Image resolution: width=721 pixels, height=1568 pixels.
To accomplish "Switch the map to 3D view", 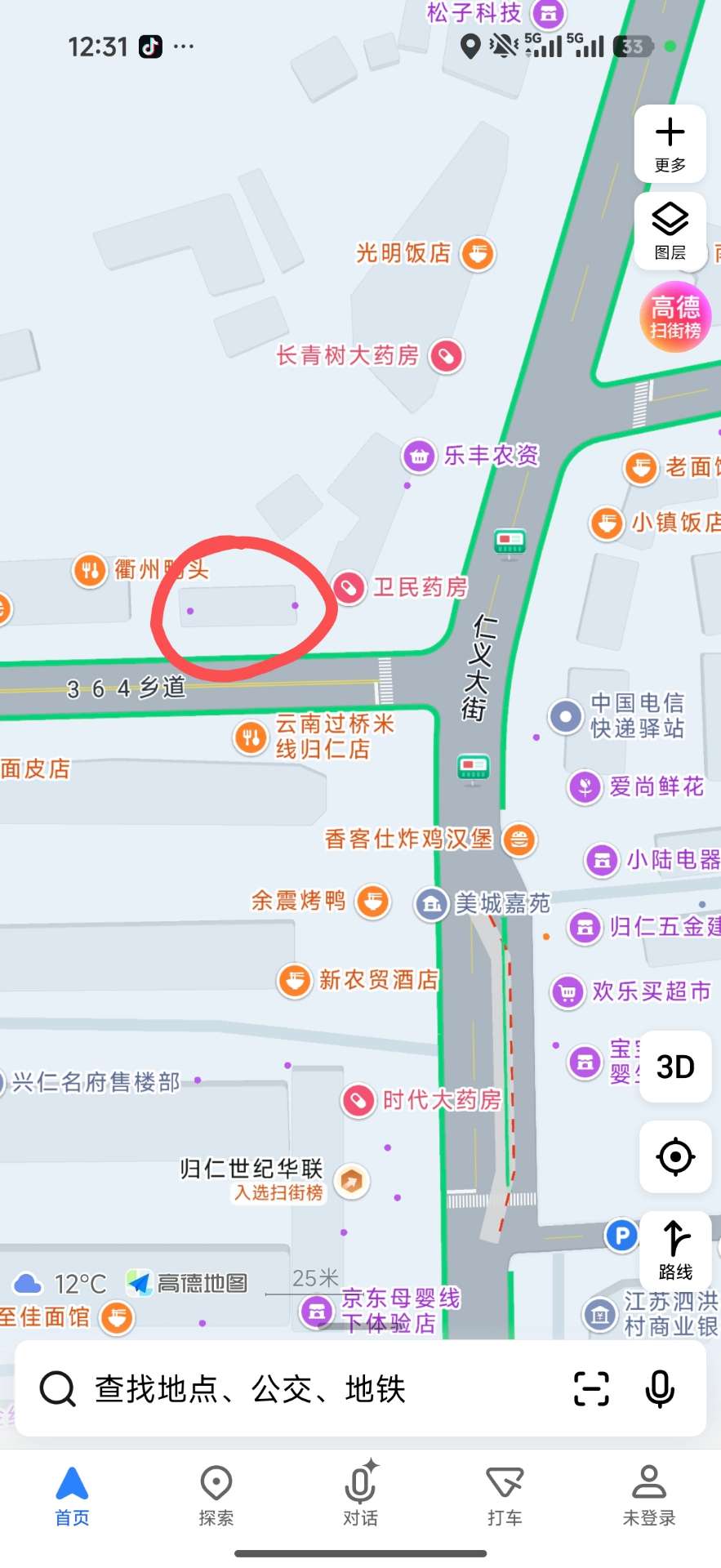I will click(x=675, y=1067).
